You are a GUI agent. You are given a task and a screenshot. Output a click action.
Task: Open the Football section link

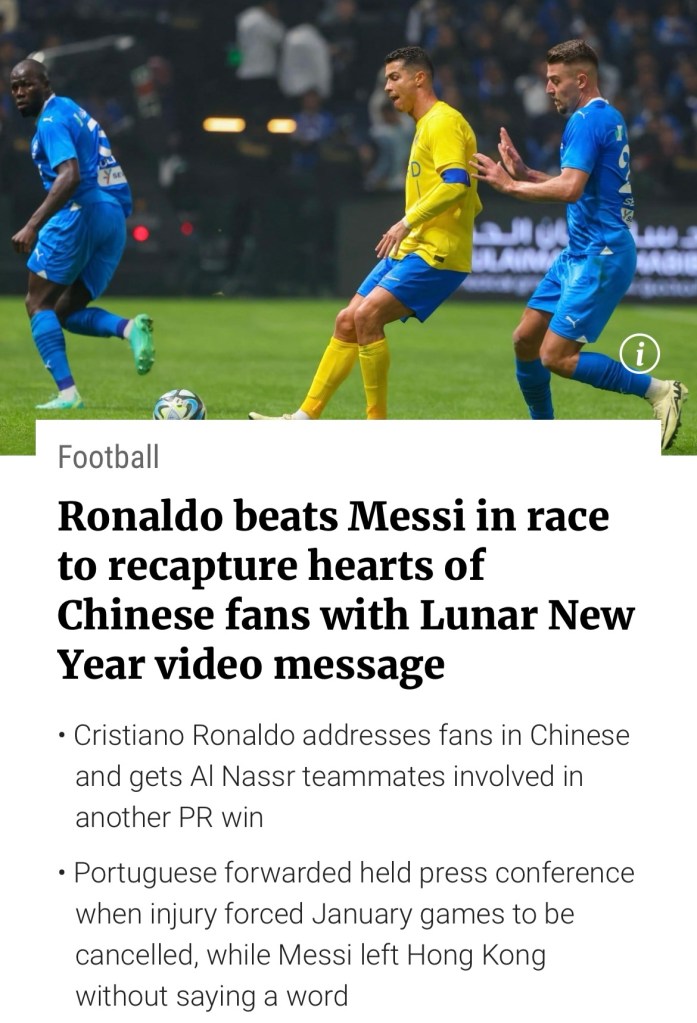(x=108, y=457)
